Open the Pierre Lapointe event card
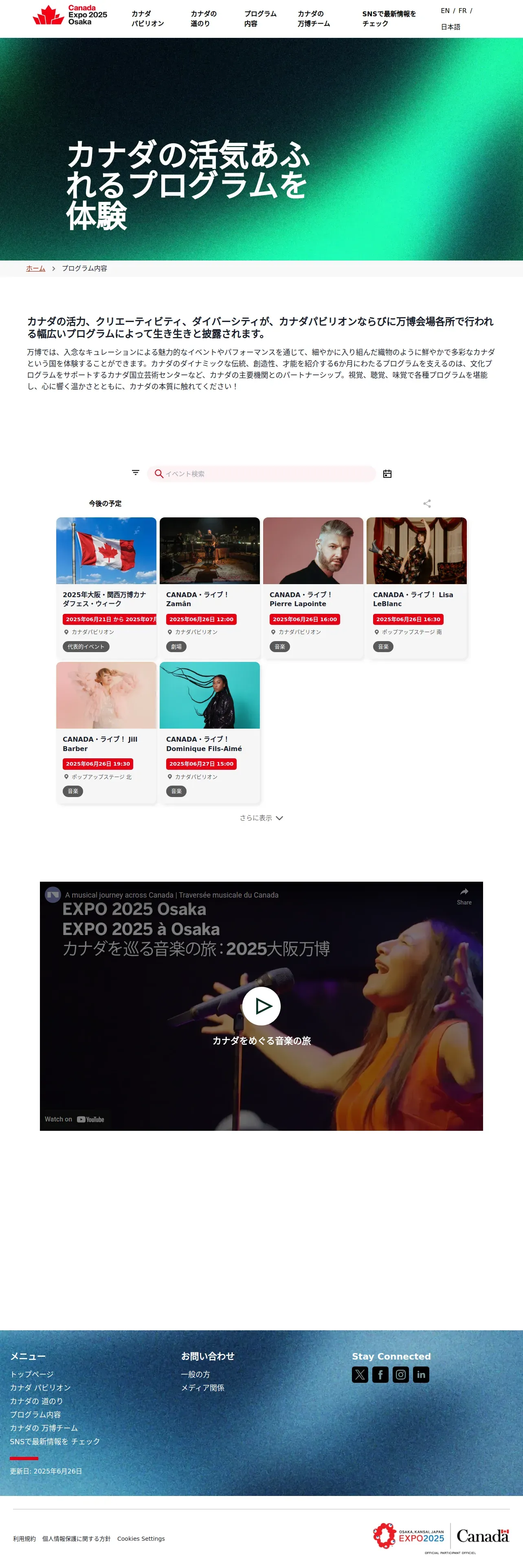 pyautogui.click(x=313, y=587)
